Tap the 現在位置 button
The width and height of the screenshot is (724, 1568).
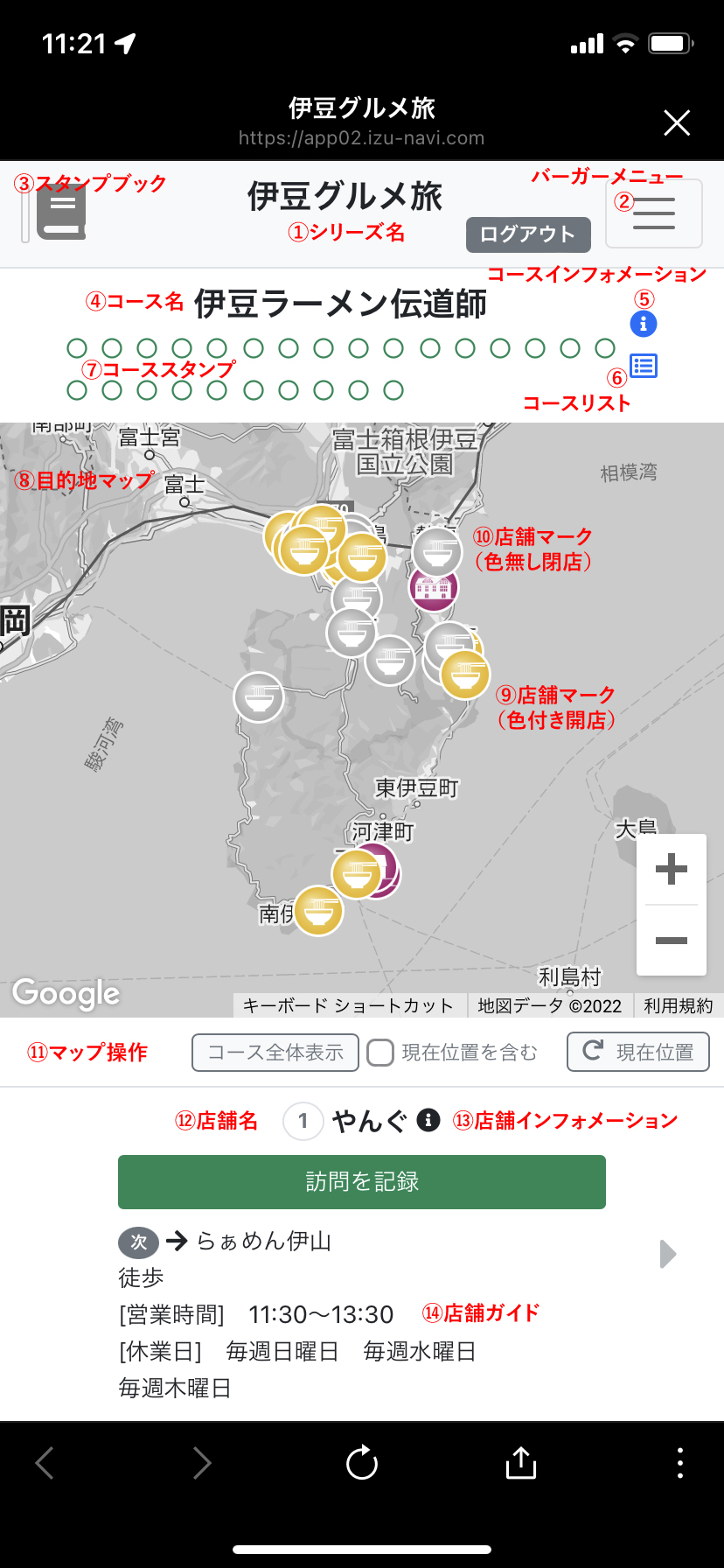638,1052
